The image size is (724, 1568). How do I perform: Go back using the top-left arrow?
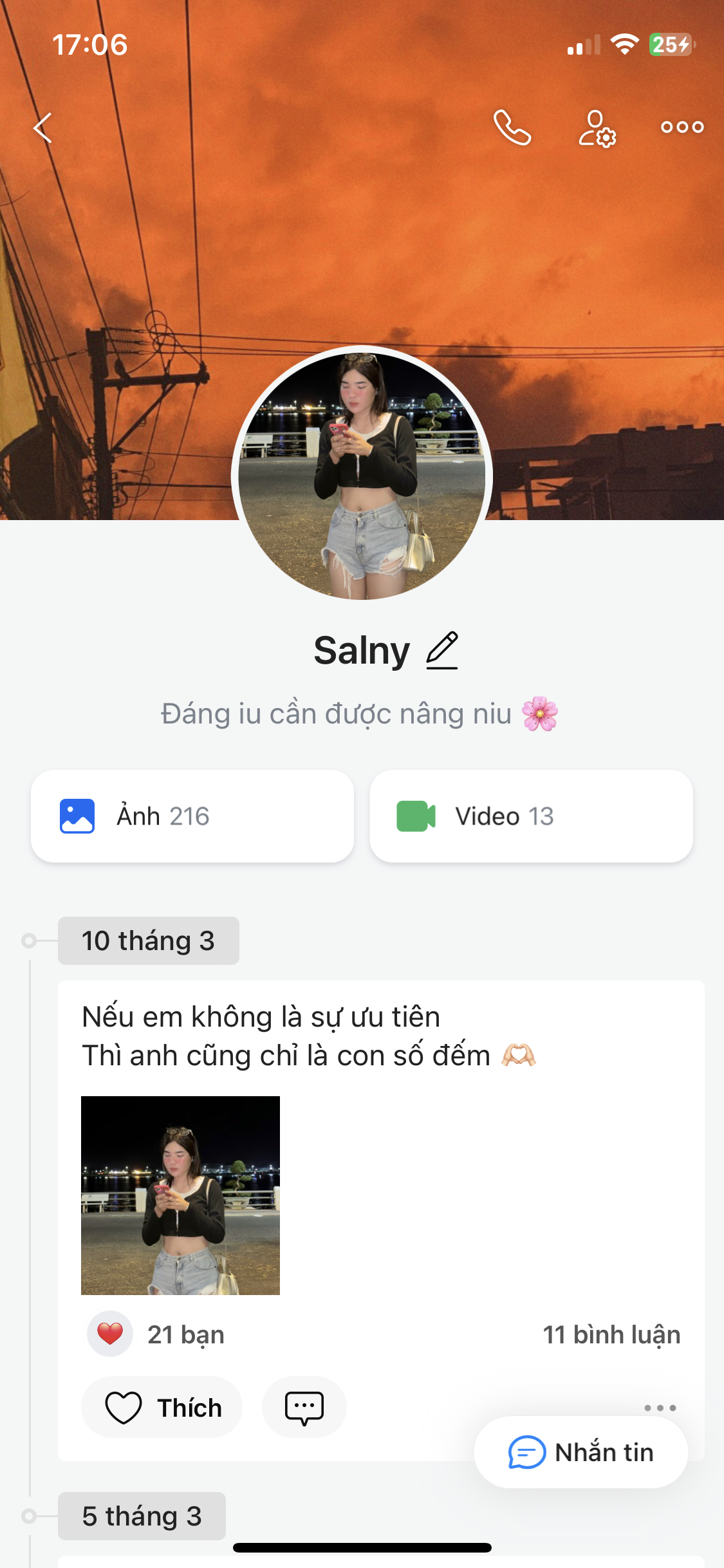[x=43, y=127]
